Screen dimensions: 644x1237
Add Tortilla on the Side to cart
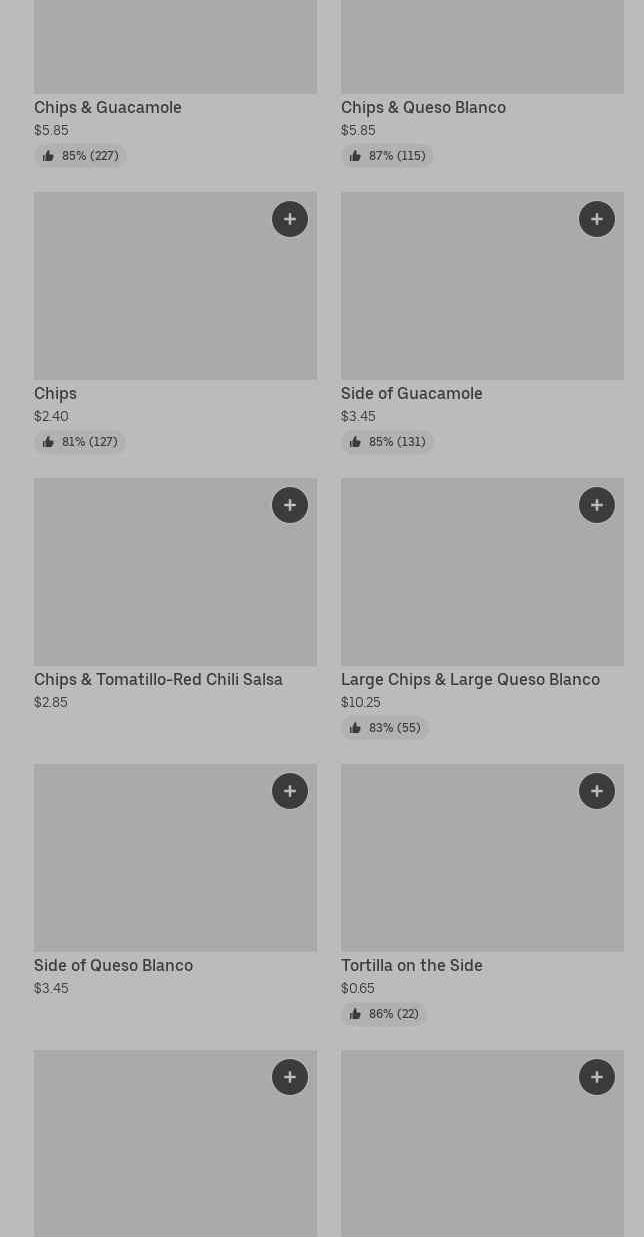tap(597, 791)
